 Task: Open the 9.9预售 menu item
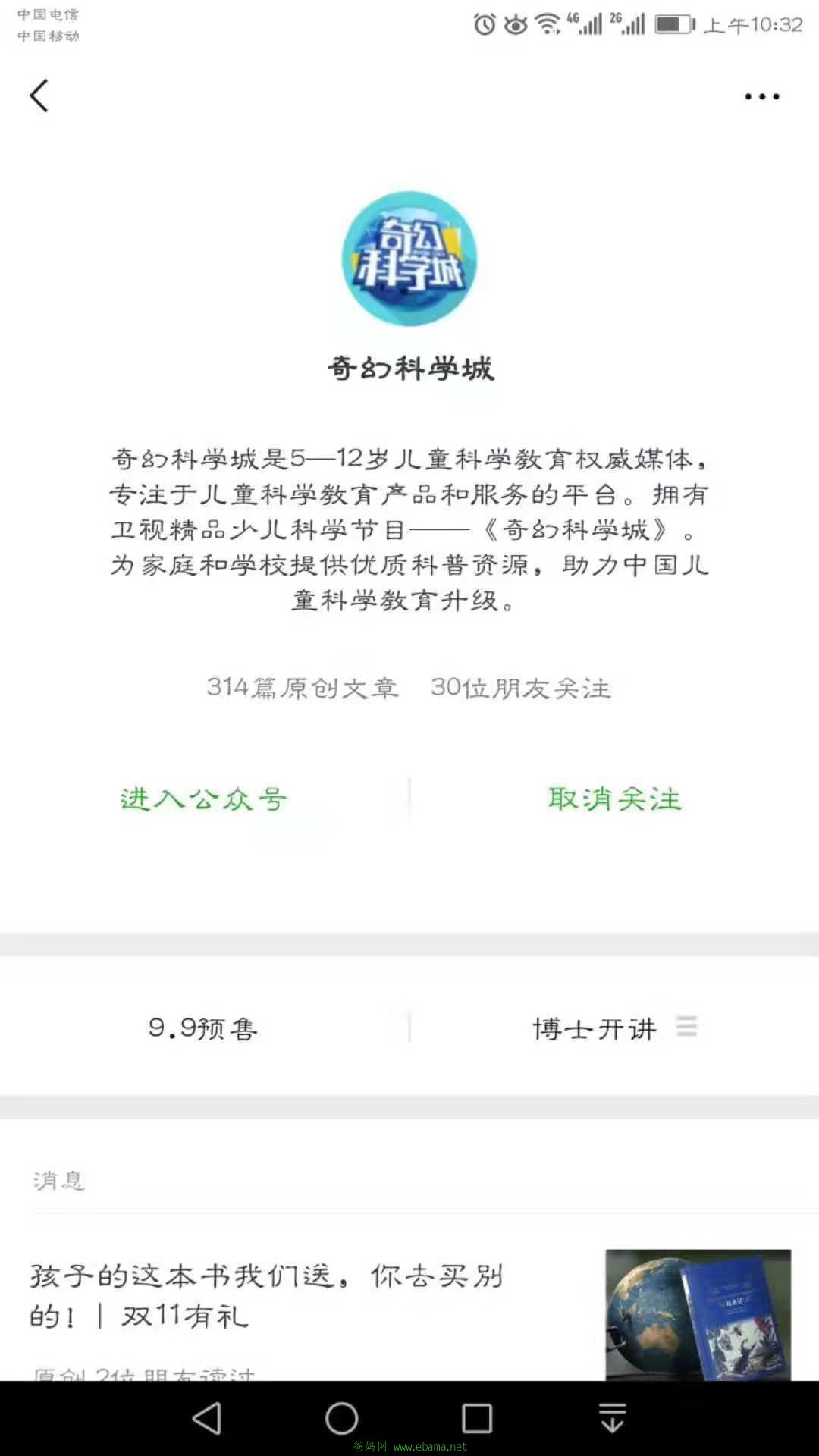(x=203, y=1028)
